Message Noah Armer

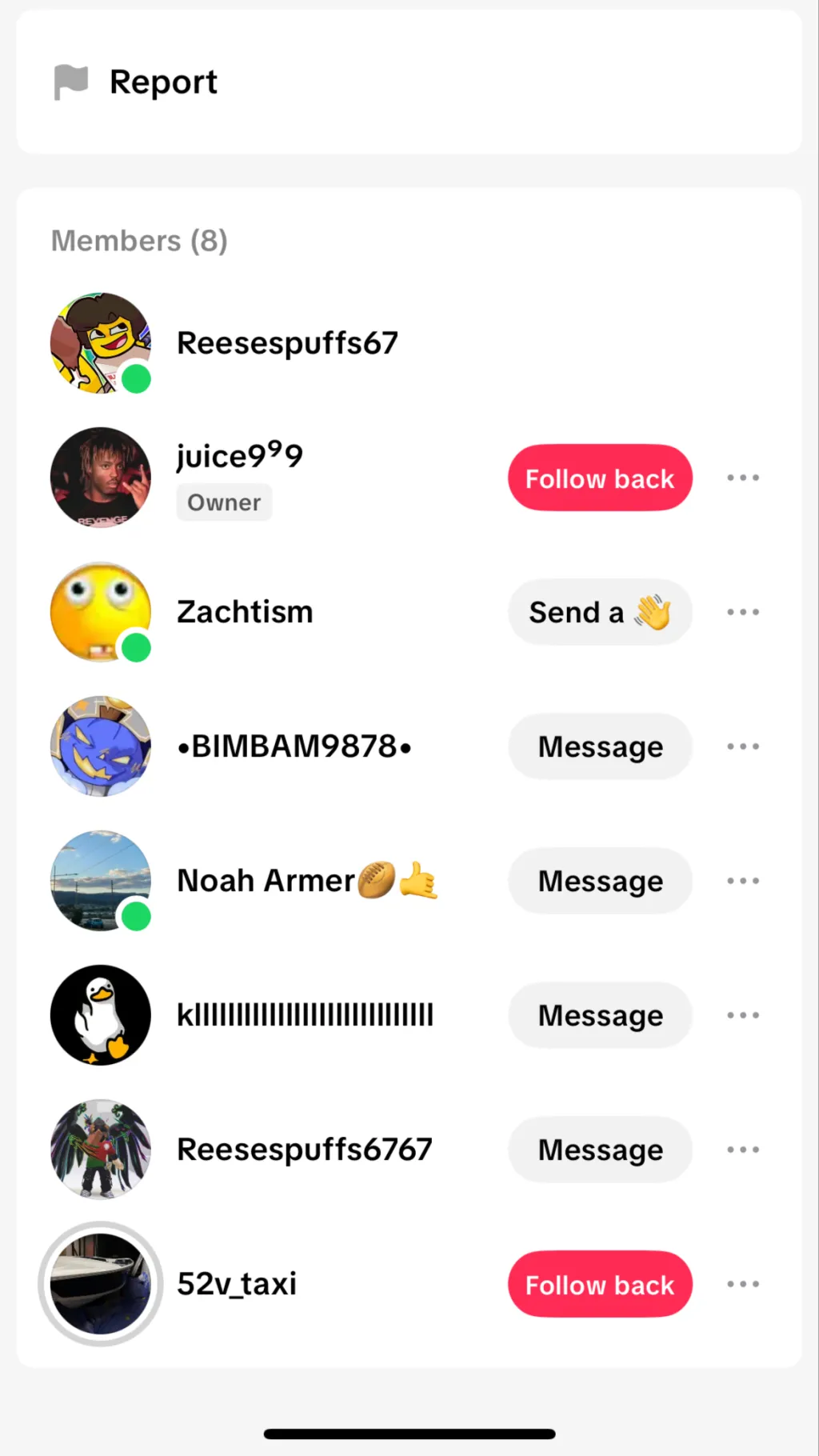click(600, 882)
